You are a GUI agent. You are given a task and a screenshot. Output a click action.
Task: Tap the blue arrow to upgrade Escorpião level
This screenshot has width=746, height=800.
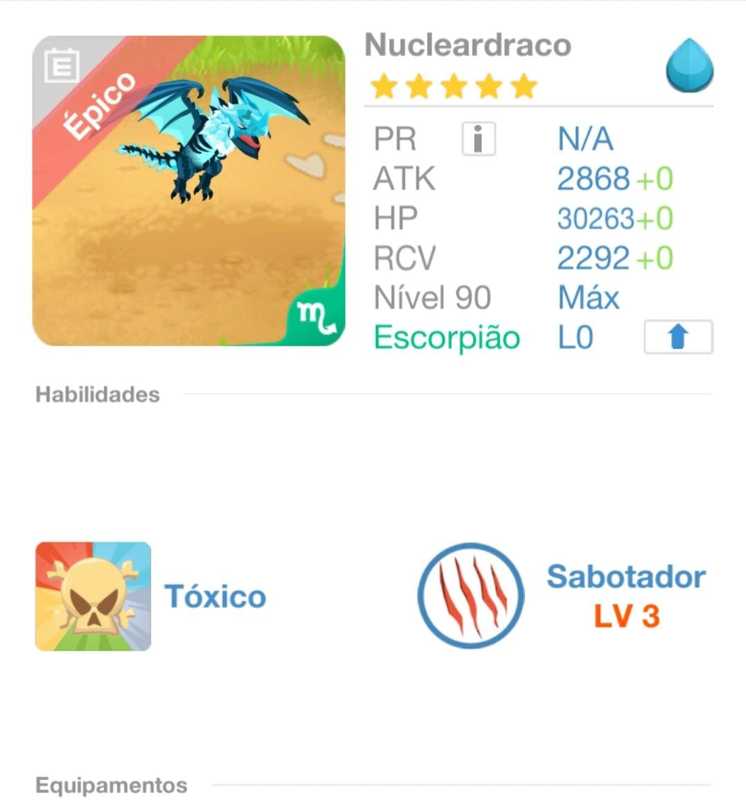pyautogui.click(x=678, y=338)
